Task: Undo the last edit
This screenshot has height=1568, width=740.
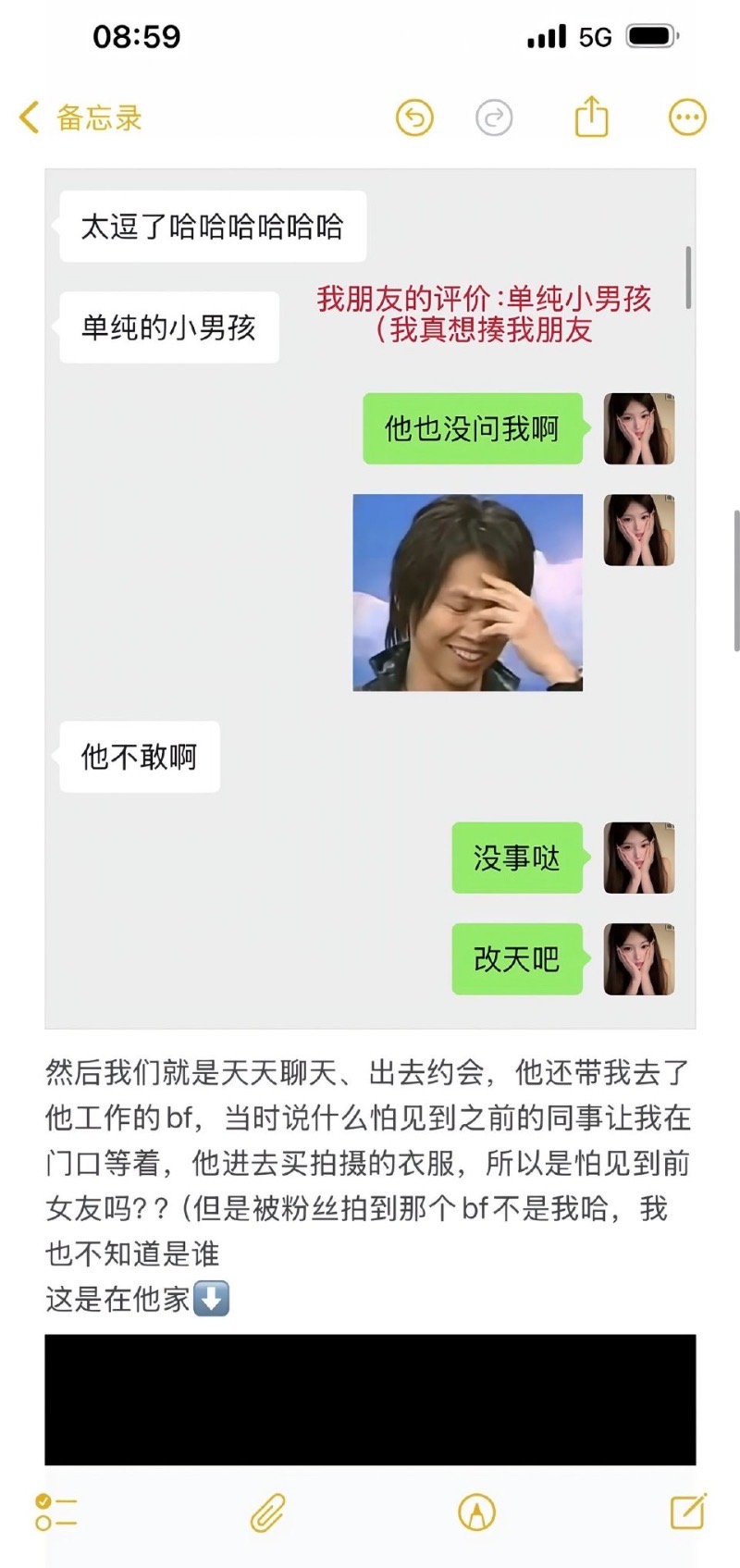Action: point(414,117)
